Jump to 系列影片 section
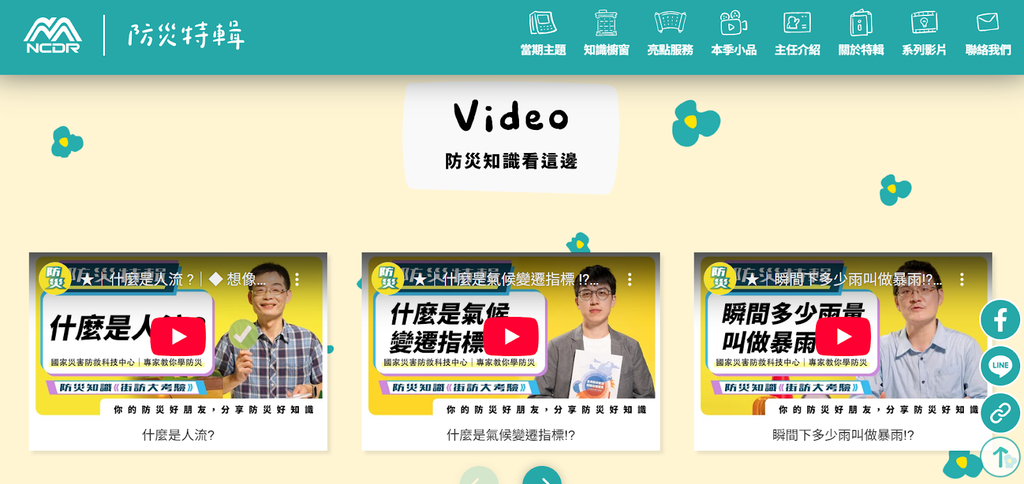 coord(924,34)
